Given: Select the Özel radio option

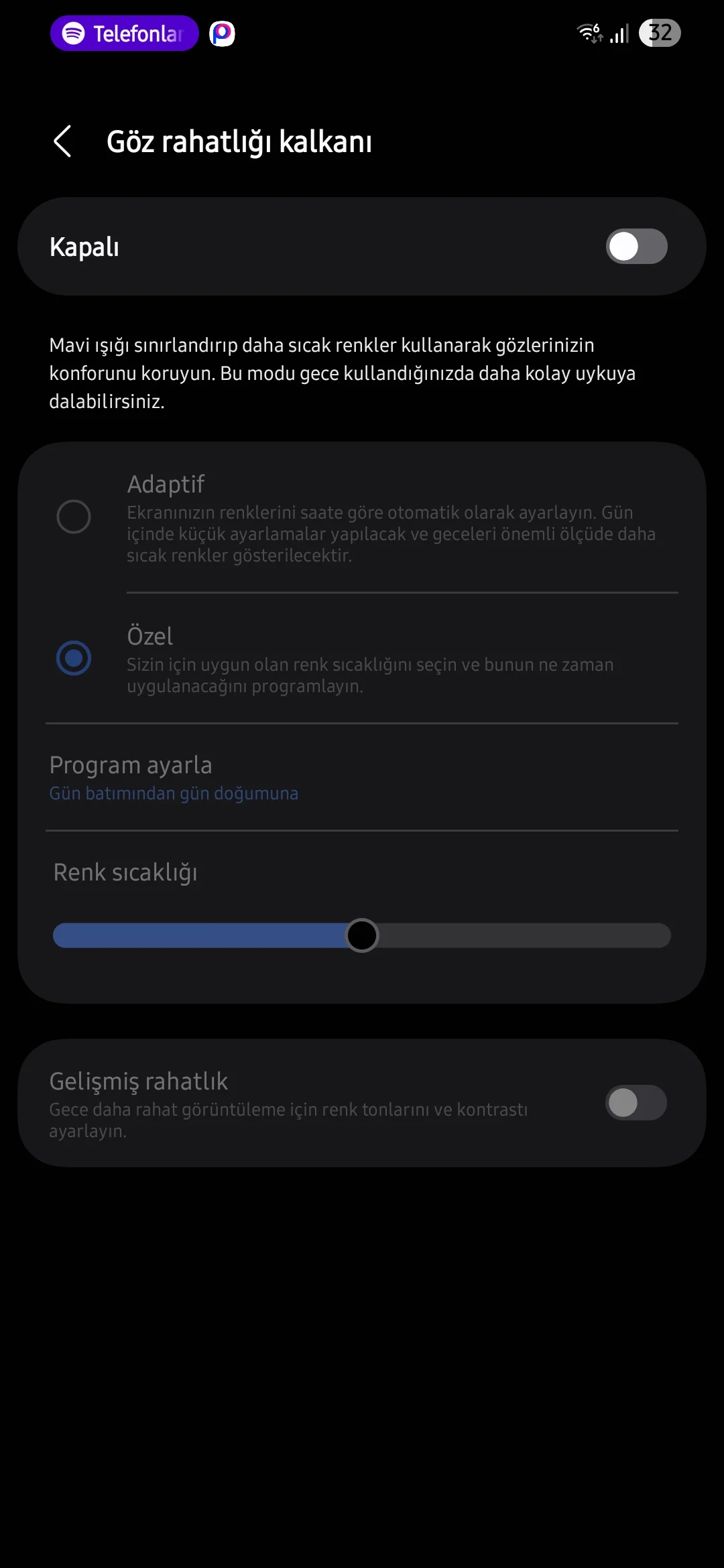Looking at the screenshot, I should (x=74, y=658).
